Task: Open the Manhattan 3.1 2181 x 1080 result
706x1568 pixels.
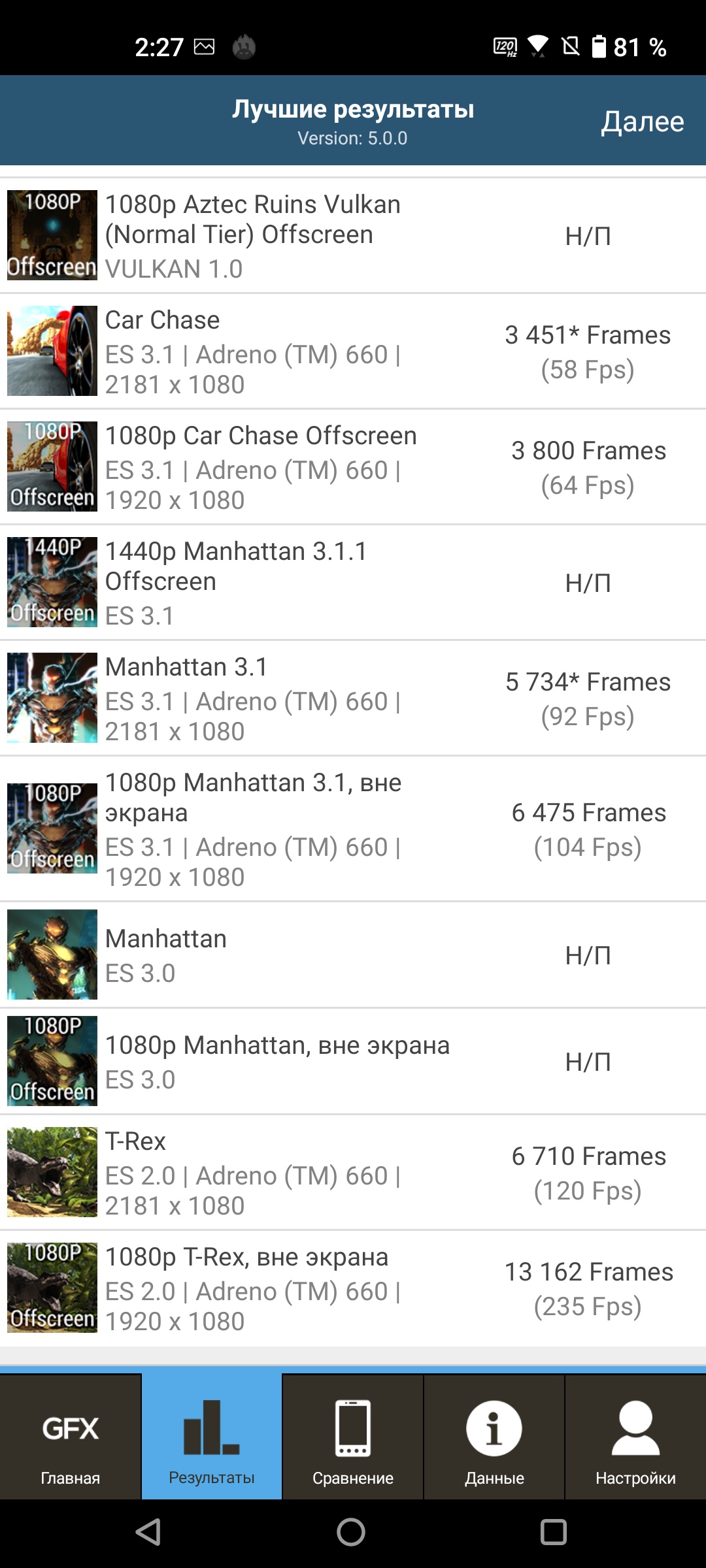Action: click(353, 698)
